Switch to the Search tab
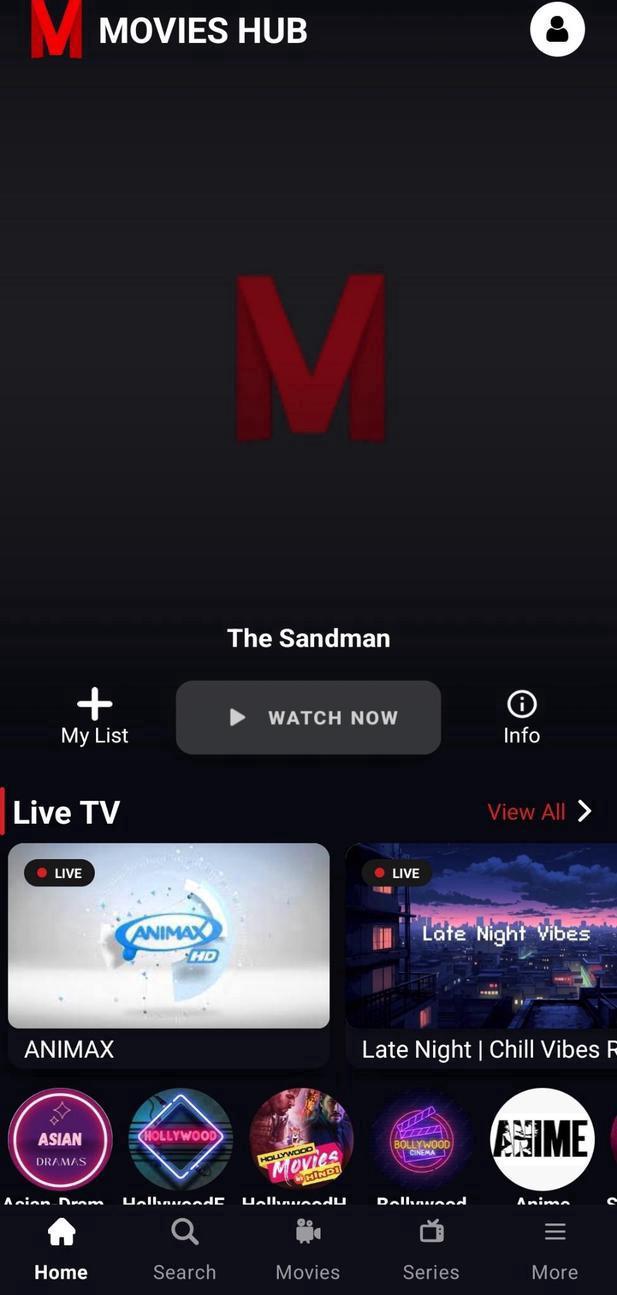Image resolution: width=617 pixels, height=1295 pixels. (184, 1250)
